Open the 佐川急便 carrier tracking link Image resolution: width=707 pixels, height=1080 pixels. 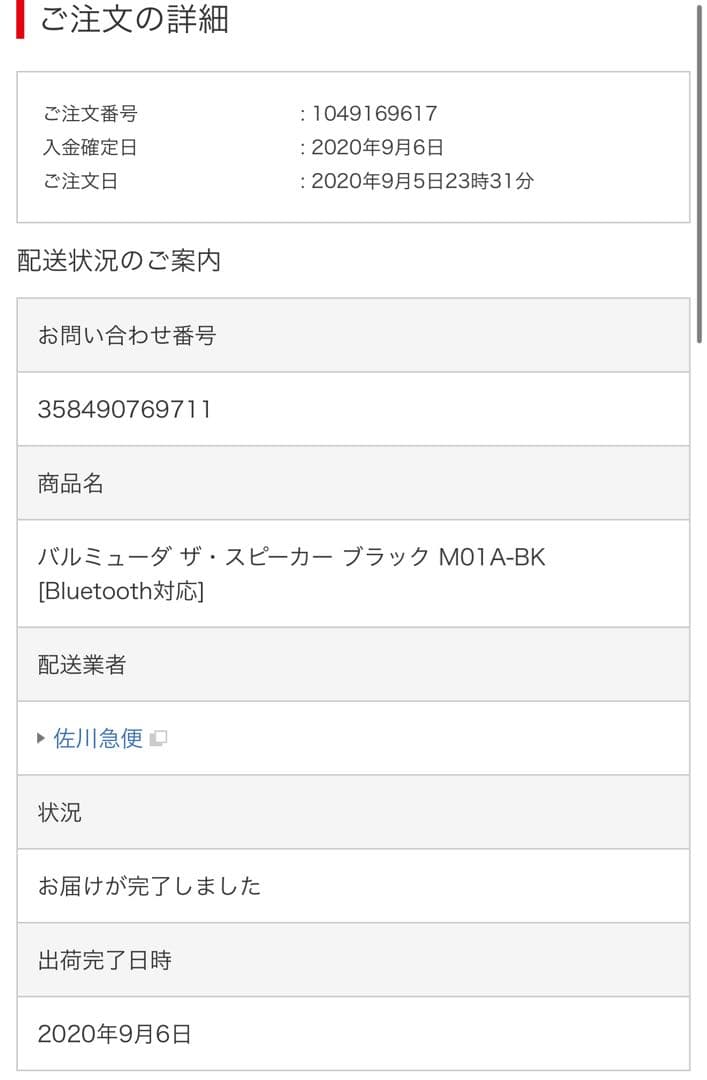[x=98, y=739]
